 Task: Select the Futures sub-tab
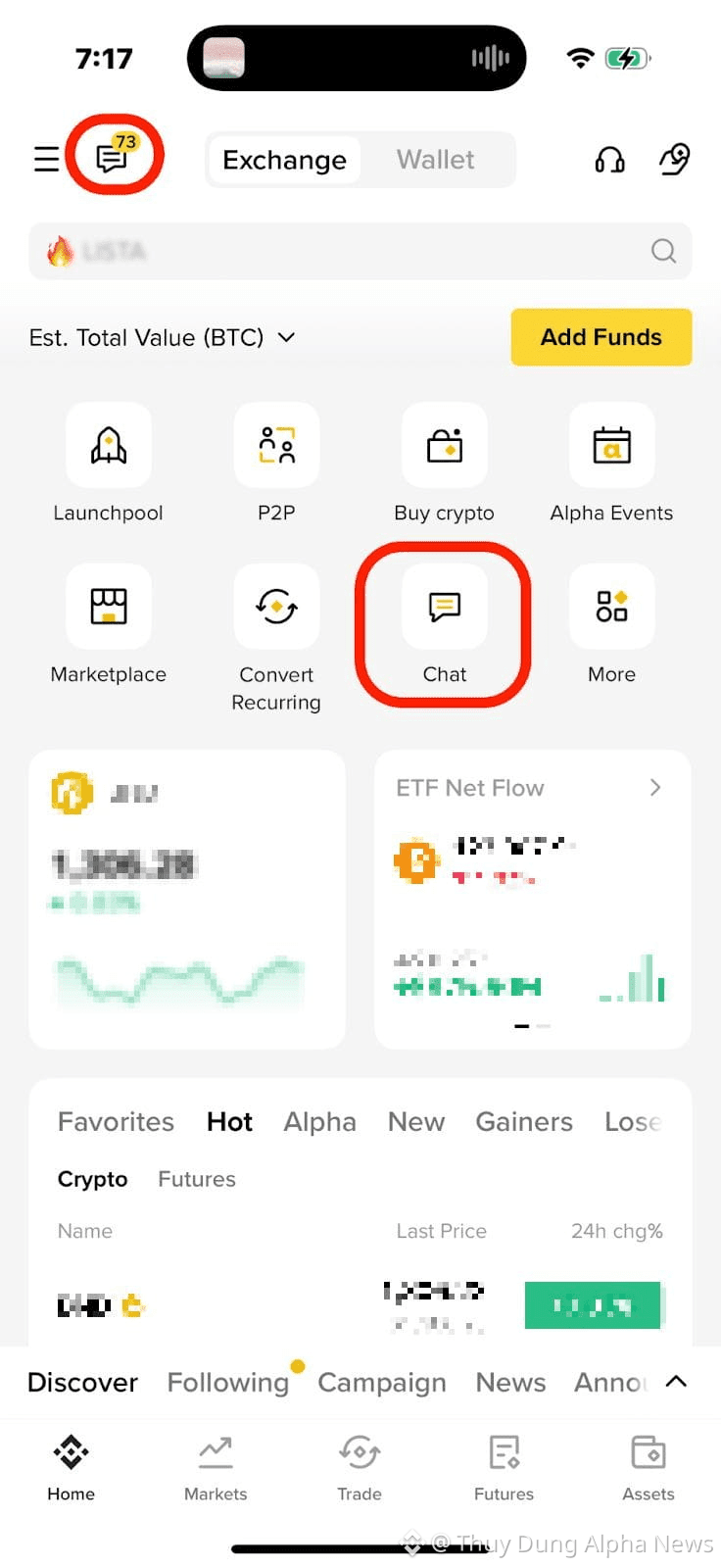click(x=197, y=1179)
